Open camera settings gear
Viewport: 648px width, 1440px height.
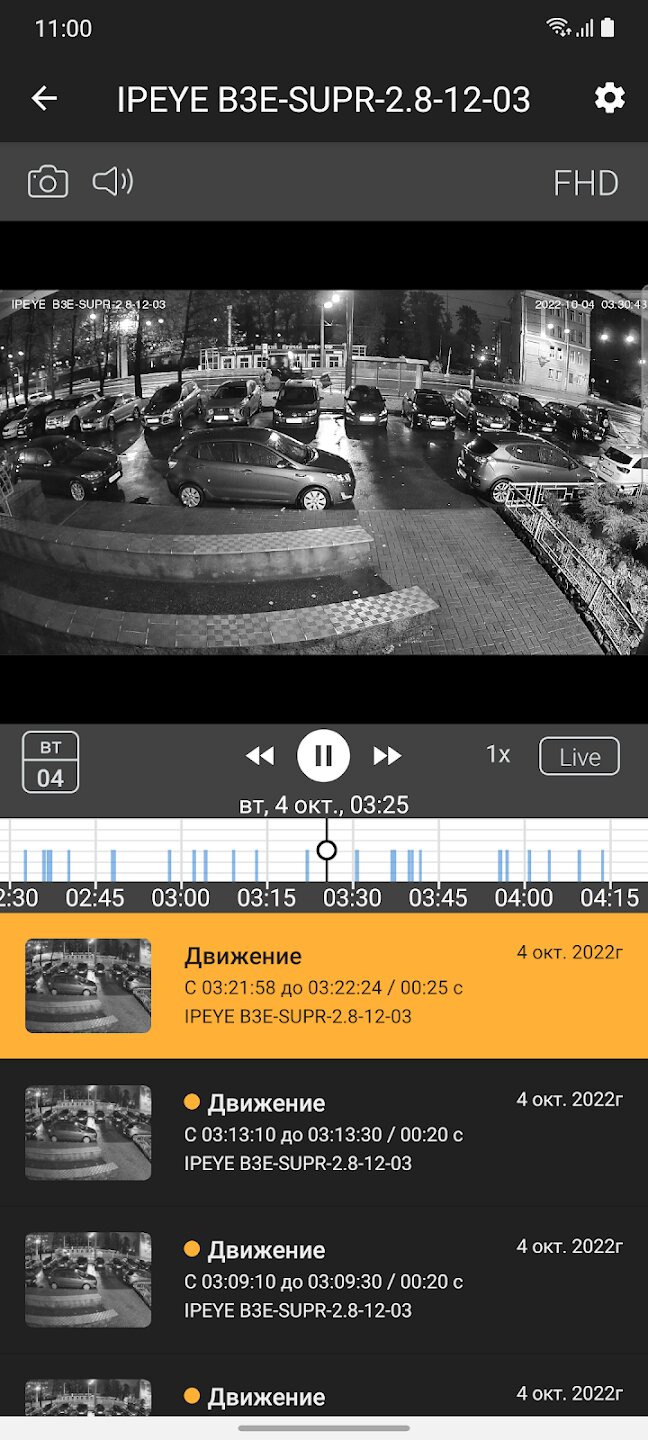click(x=609, y=98)
